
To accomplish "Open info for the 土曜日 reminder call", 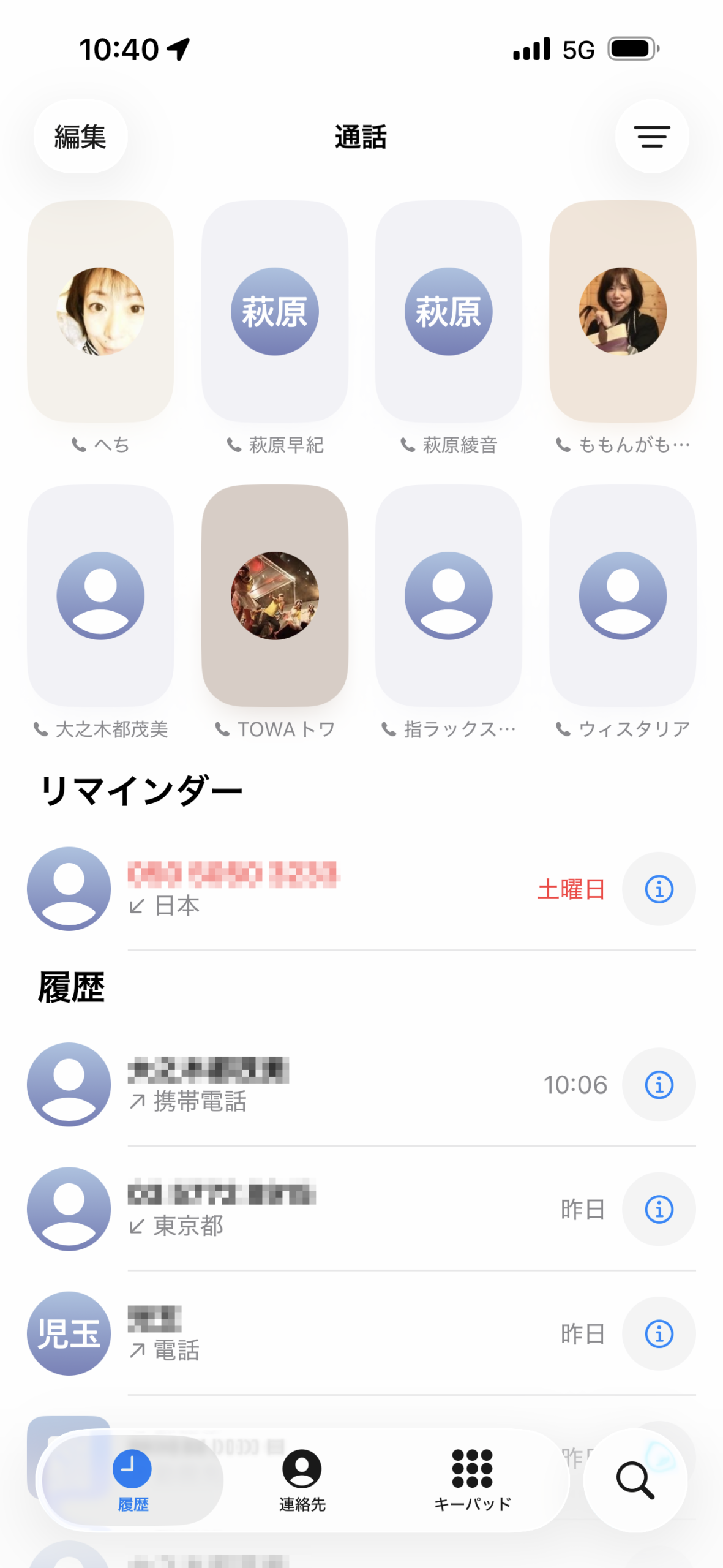I will pos(659,889).
